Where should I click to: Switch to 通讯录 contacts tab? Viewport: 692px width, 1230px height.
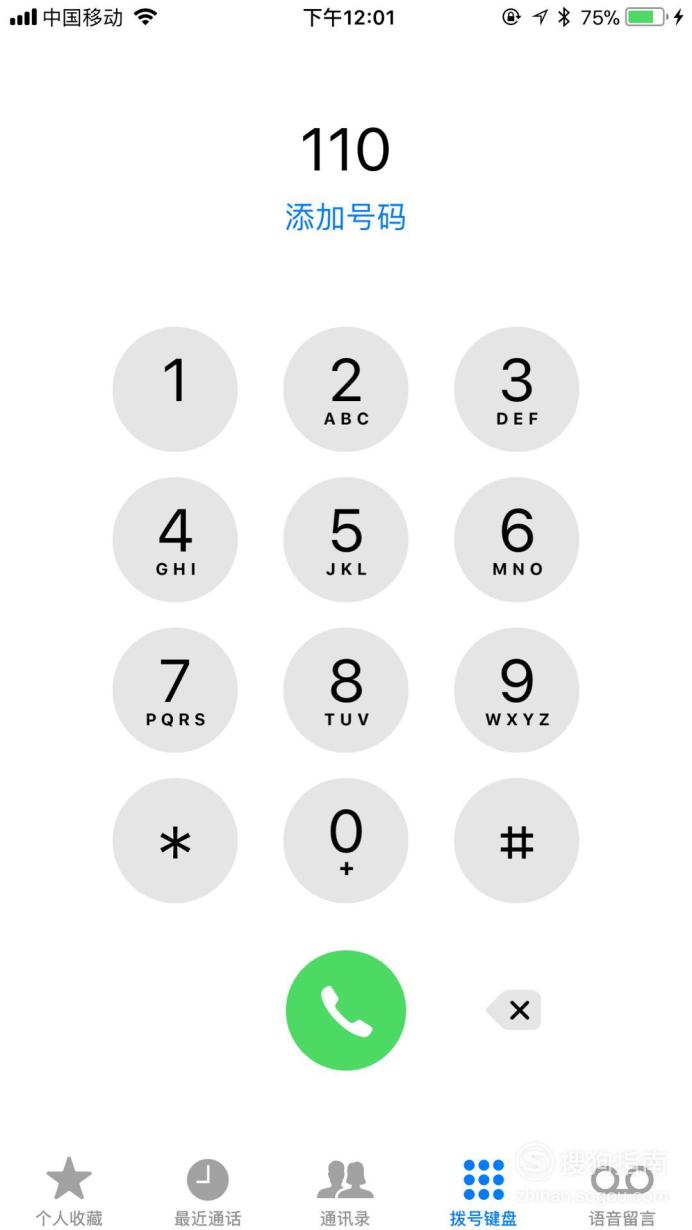pyautogui.click(x=346, y=1192)
